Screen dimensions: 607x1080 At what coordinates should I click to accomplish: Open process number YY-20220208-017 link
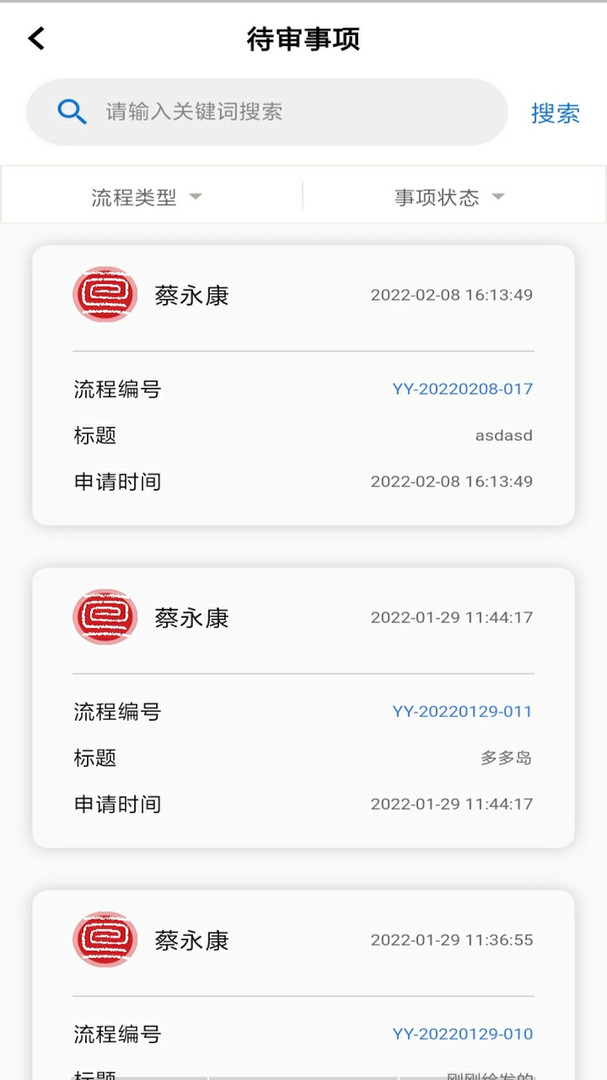click(462, 389)
